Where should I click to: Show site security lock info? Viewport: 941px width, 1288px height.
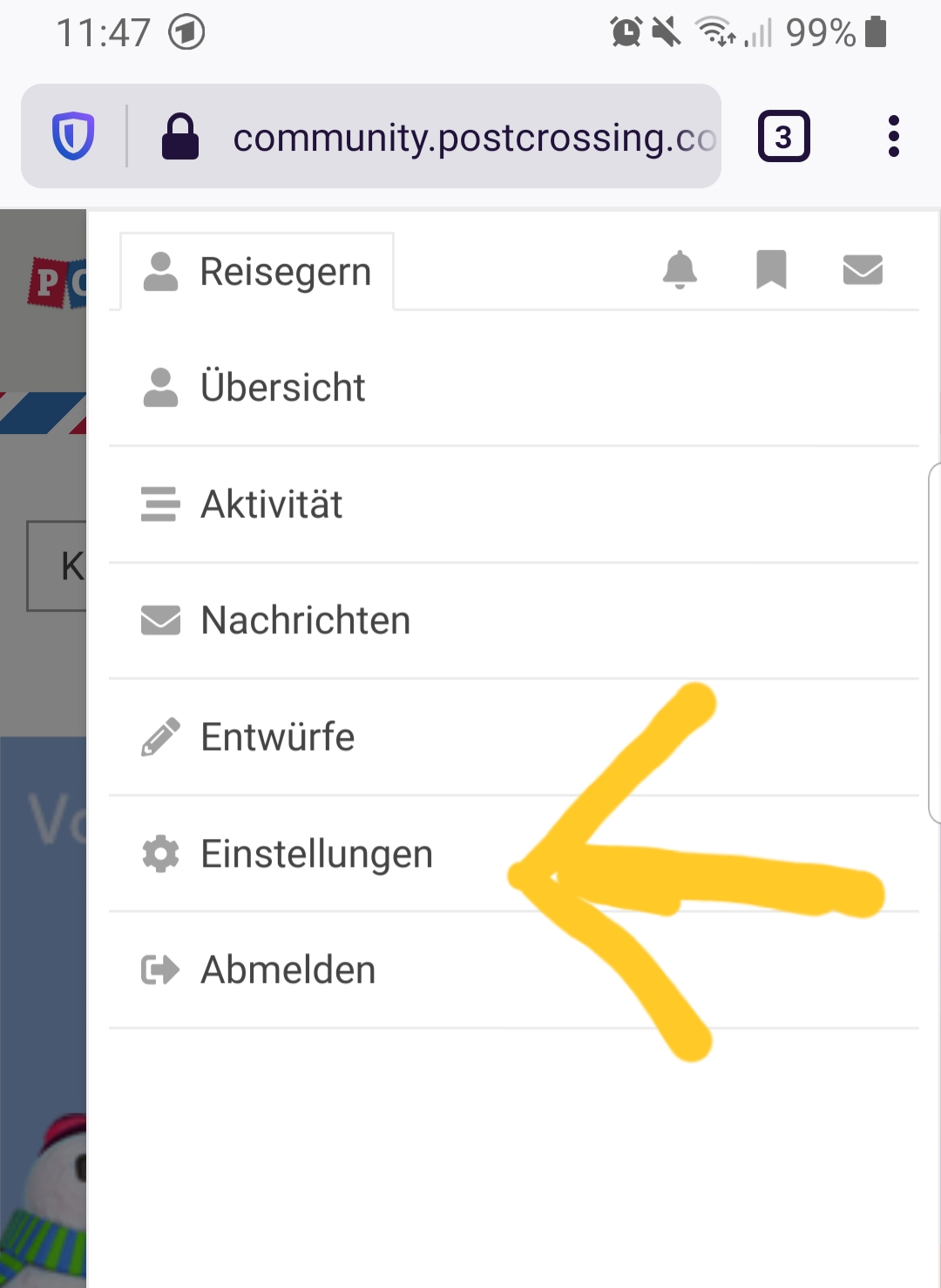[x=180, y=137]
